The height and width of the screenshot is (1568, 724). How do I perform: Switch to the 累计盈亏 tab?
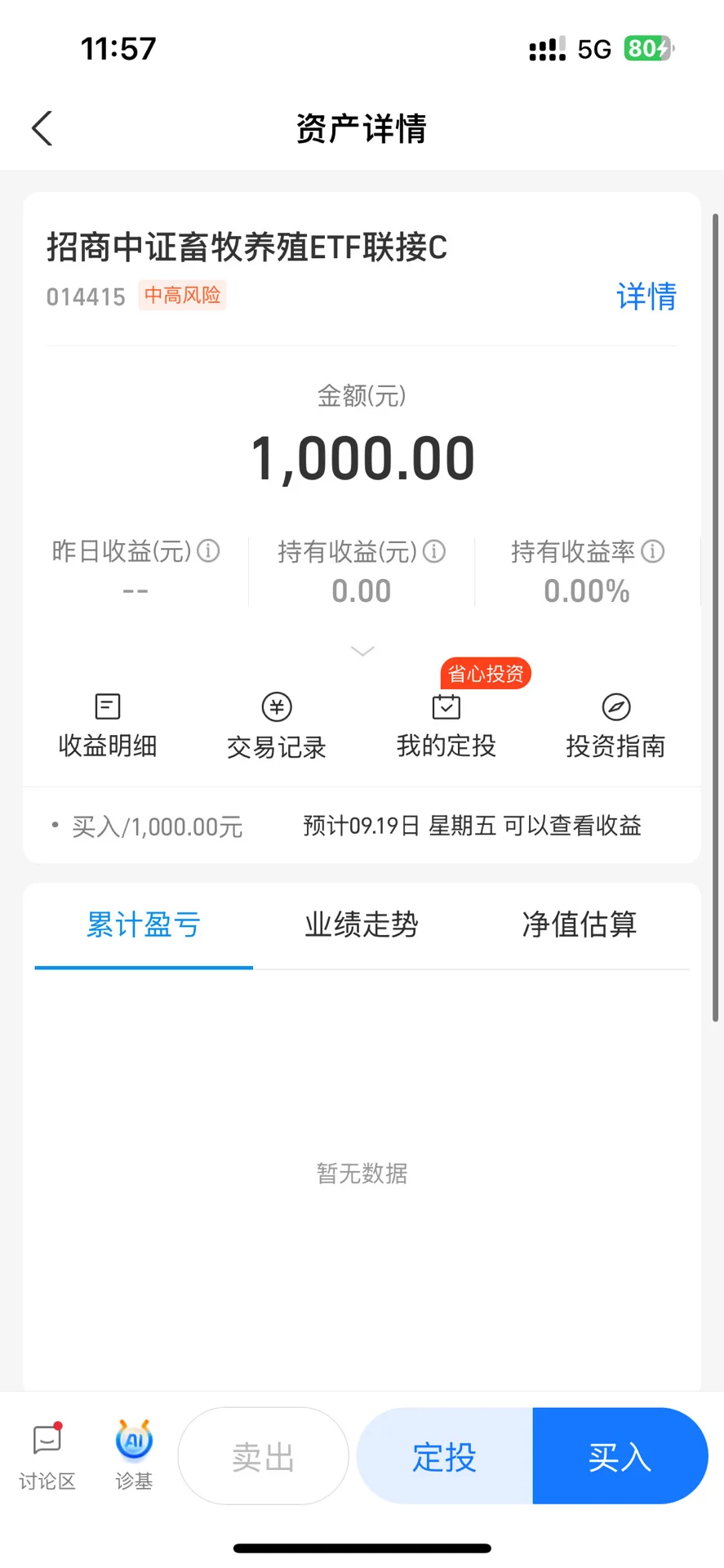(144, 925)
